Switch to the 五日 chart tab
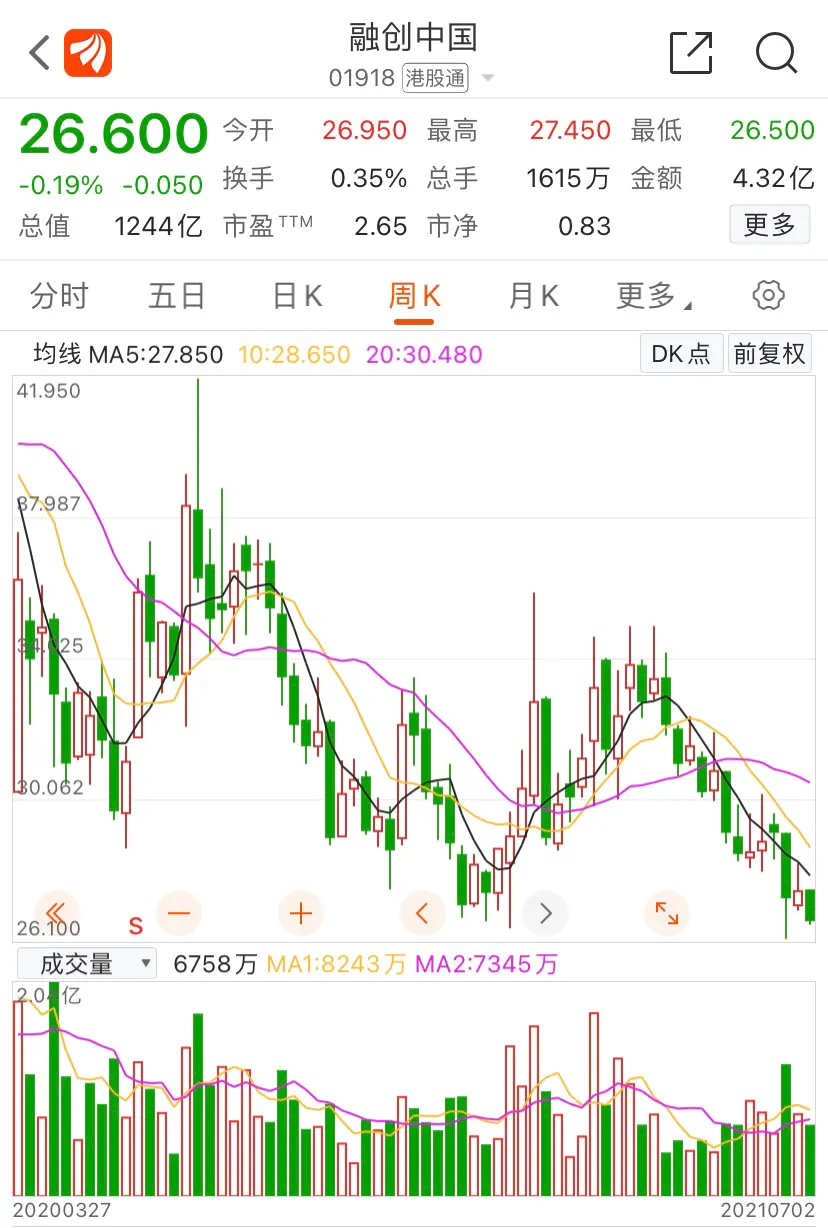This screenshot has height=1228, width=828. pos(177,296)
